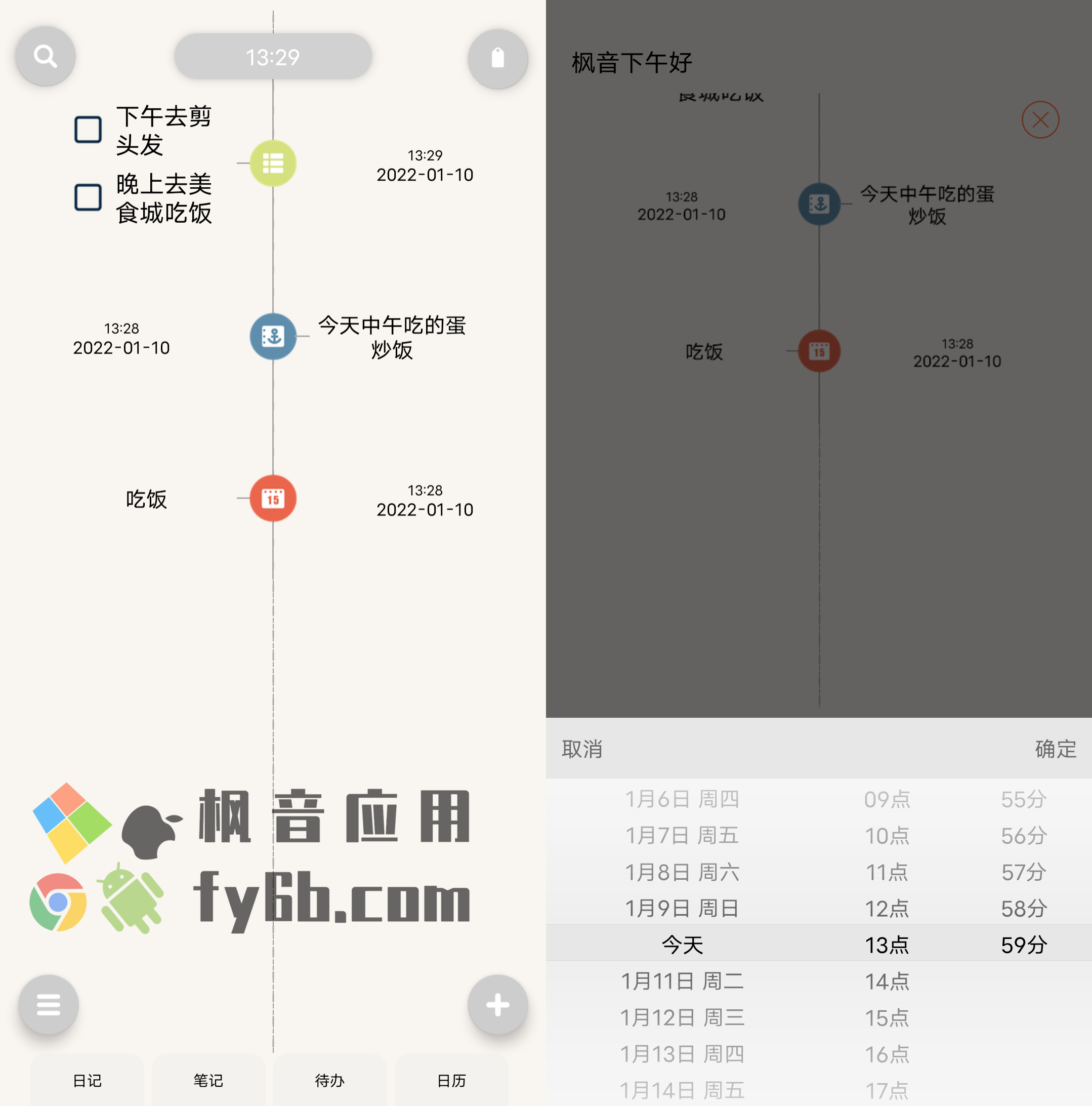Choose 58分 in the minute column

coord(1023,909)
